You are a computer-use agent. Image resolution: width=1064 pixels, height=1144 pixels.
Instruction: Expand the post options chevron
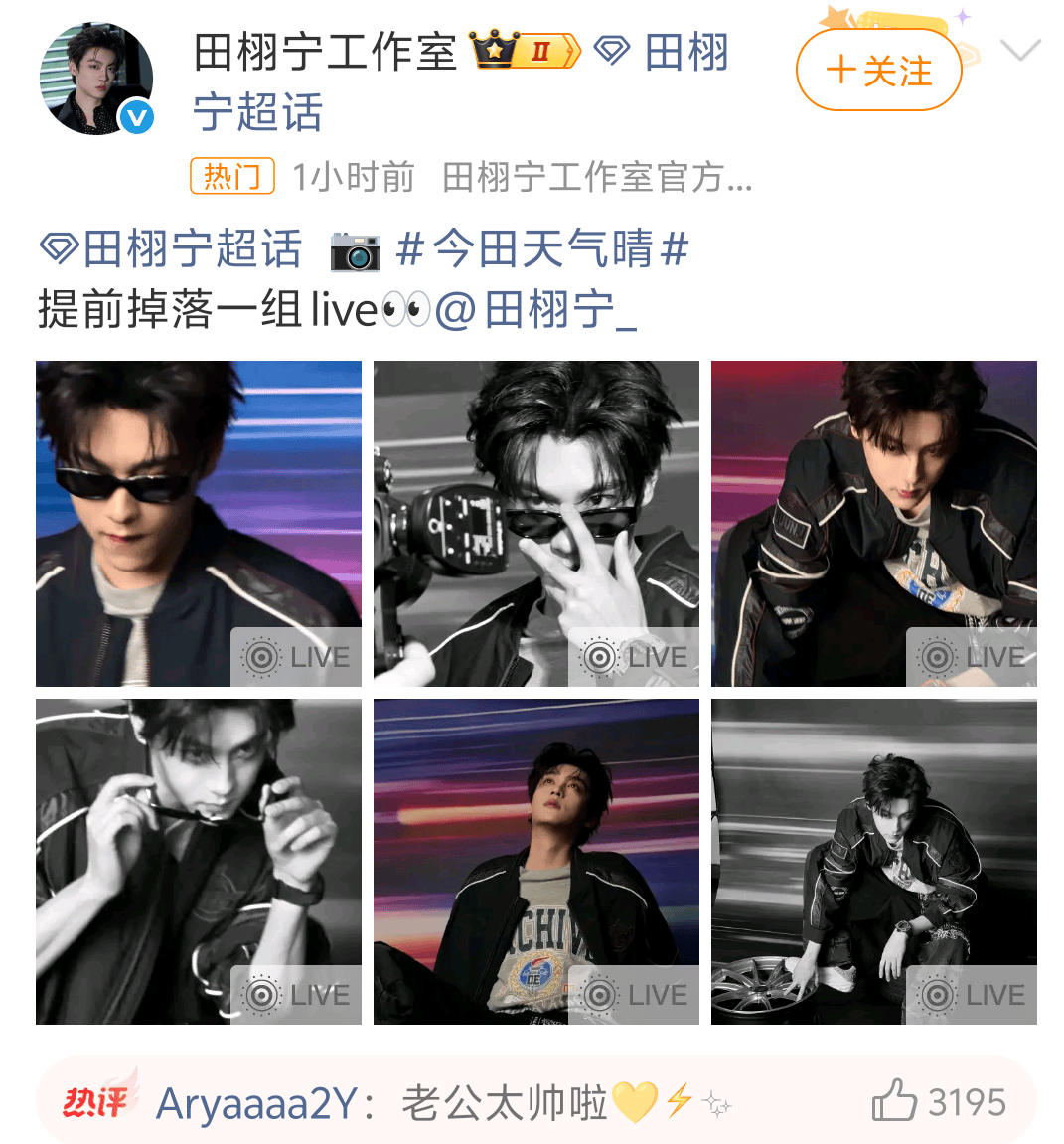click(1020, 51)
